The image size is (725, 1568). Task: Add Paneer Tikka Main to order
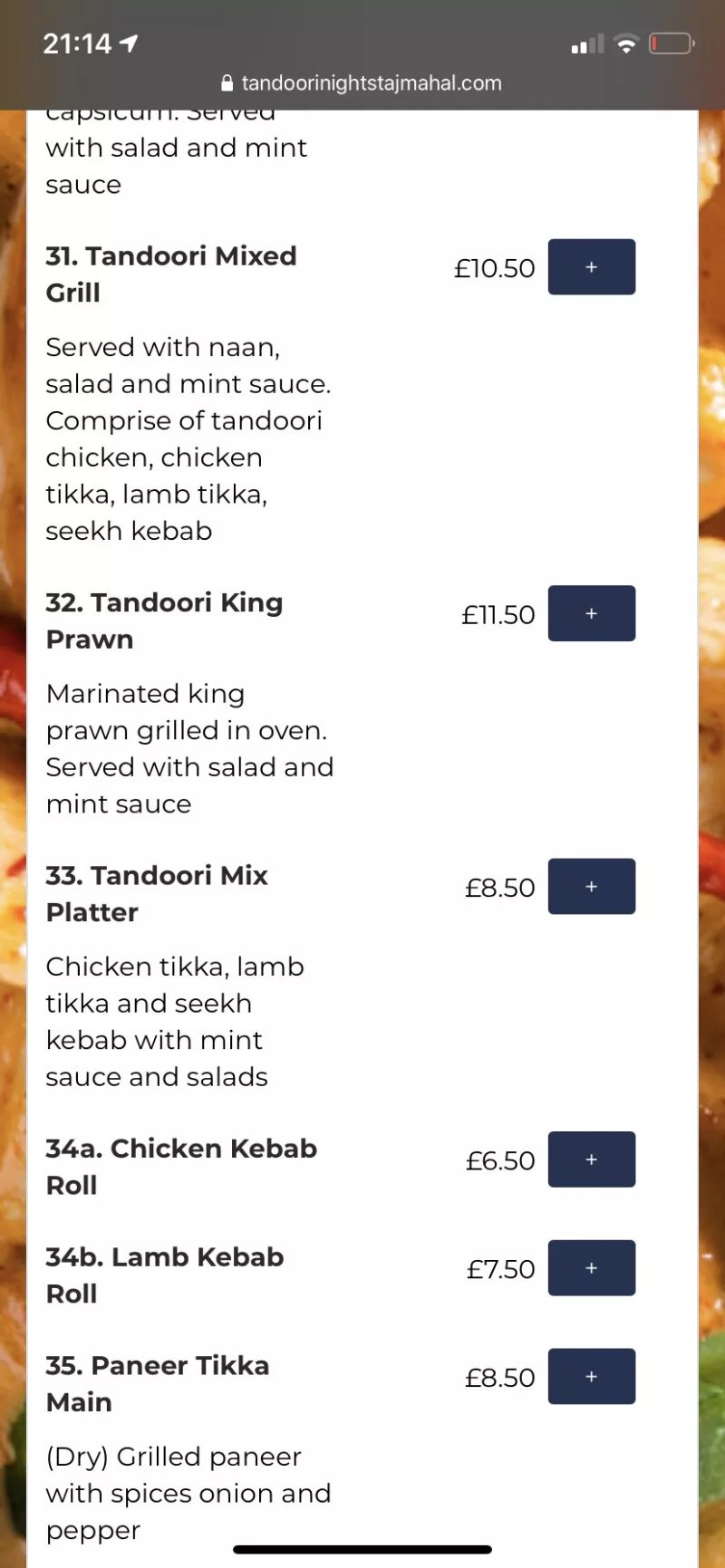591,1377
